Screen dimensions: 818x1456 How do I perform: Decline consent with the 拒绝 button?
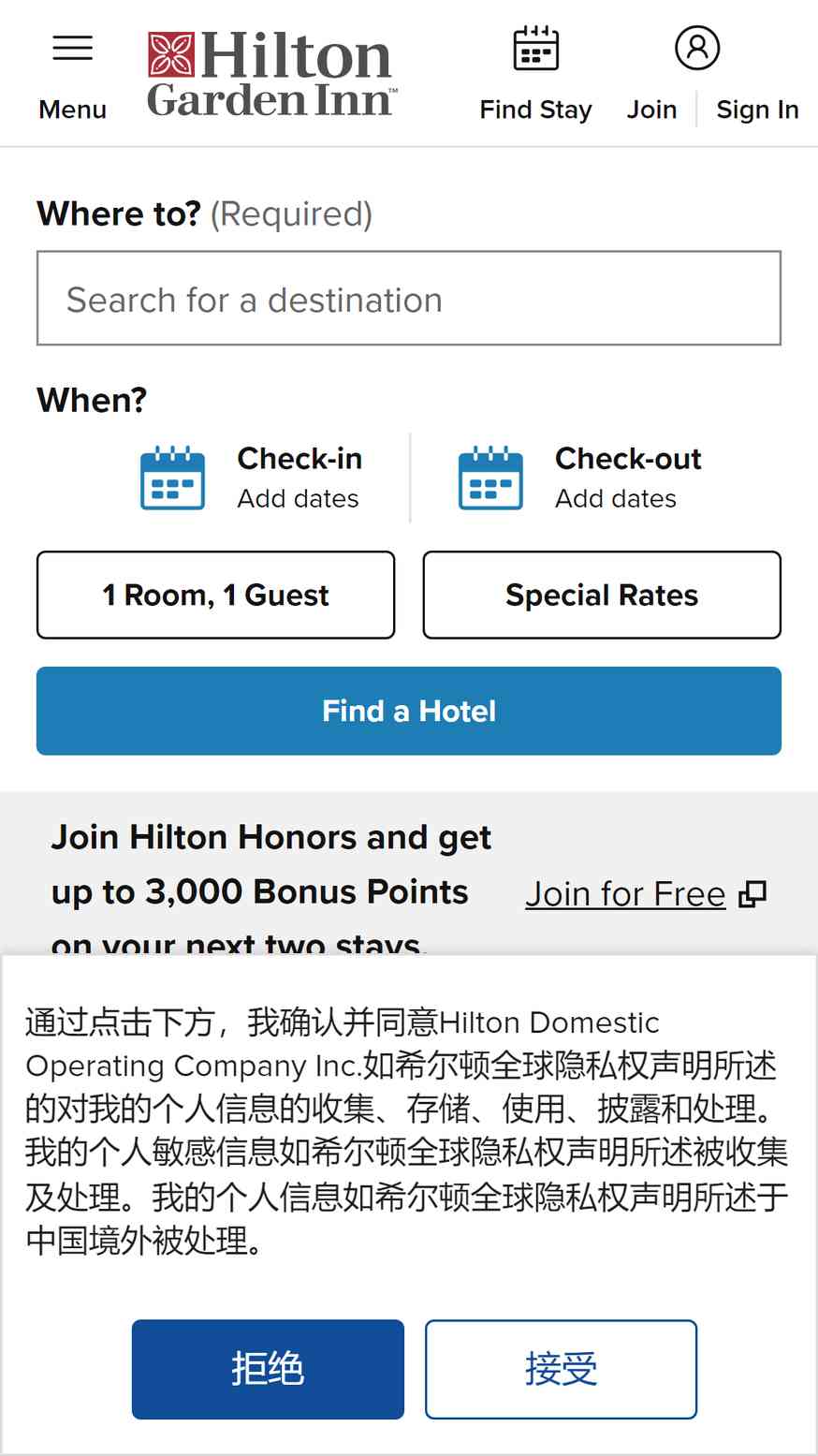click(268, 1369)
